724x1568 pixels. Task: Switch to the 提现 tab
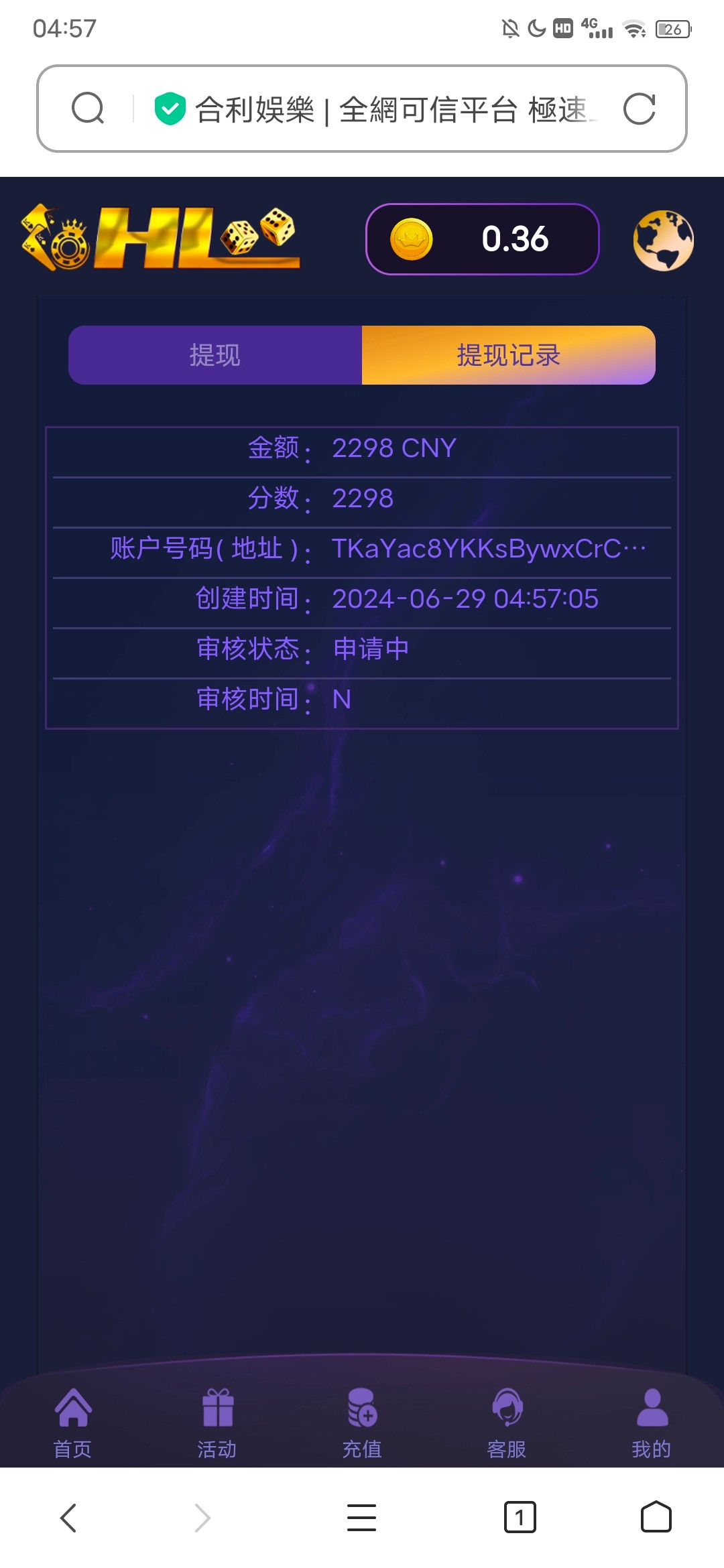(x=215, y=355)
